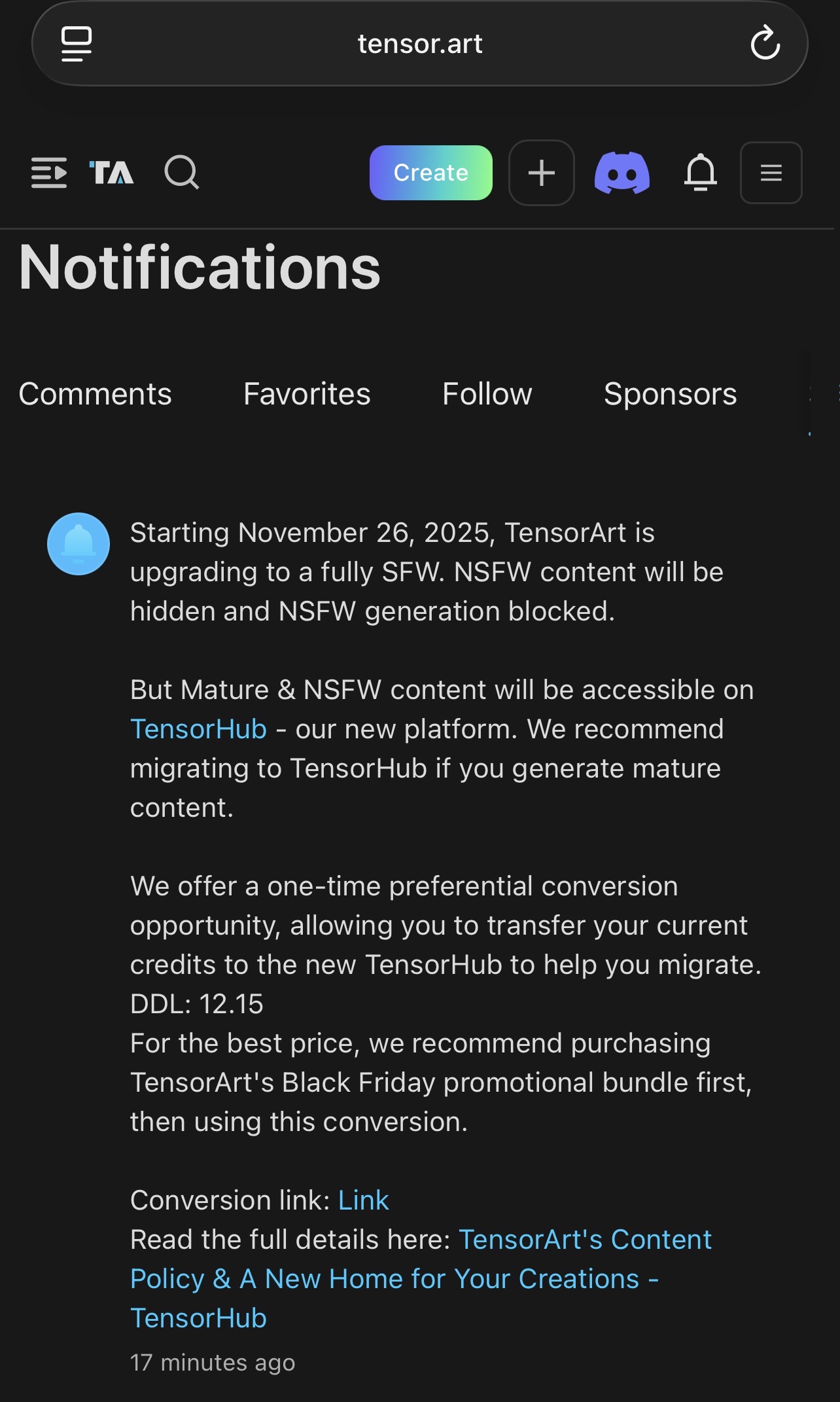Open the notifications bell in header
This screenshot has width=840, height=1402.
click(701, 173)
